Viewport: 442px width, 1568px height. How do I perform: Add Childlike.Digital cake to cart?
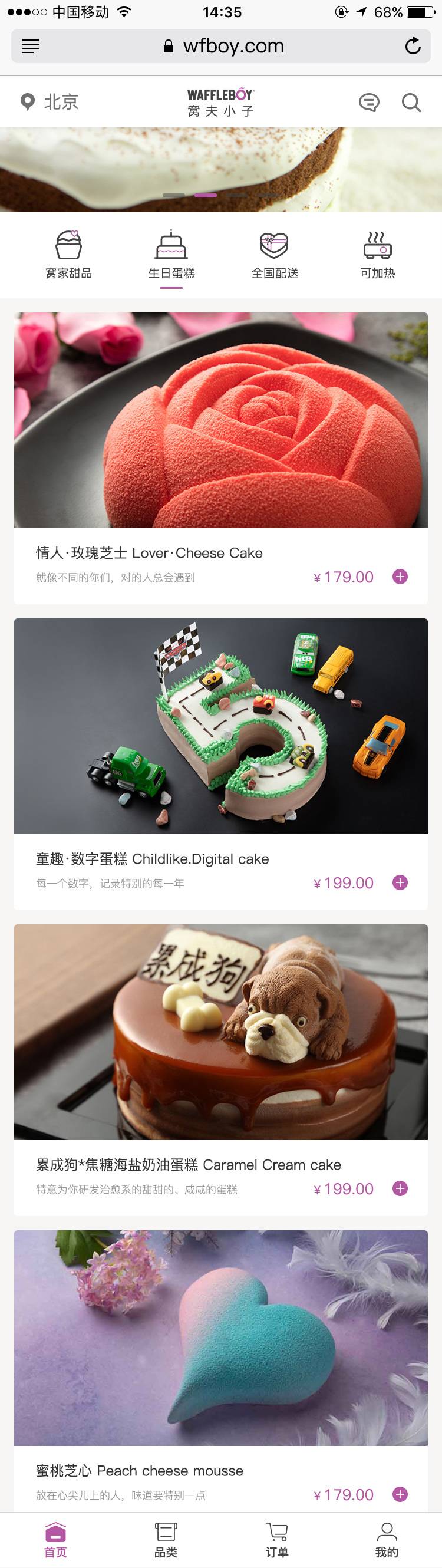(x=400, y=882)
